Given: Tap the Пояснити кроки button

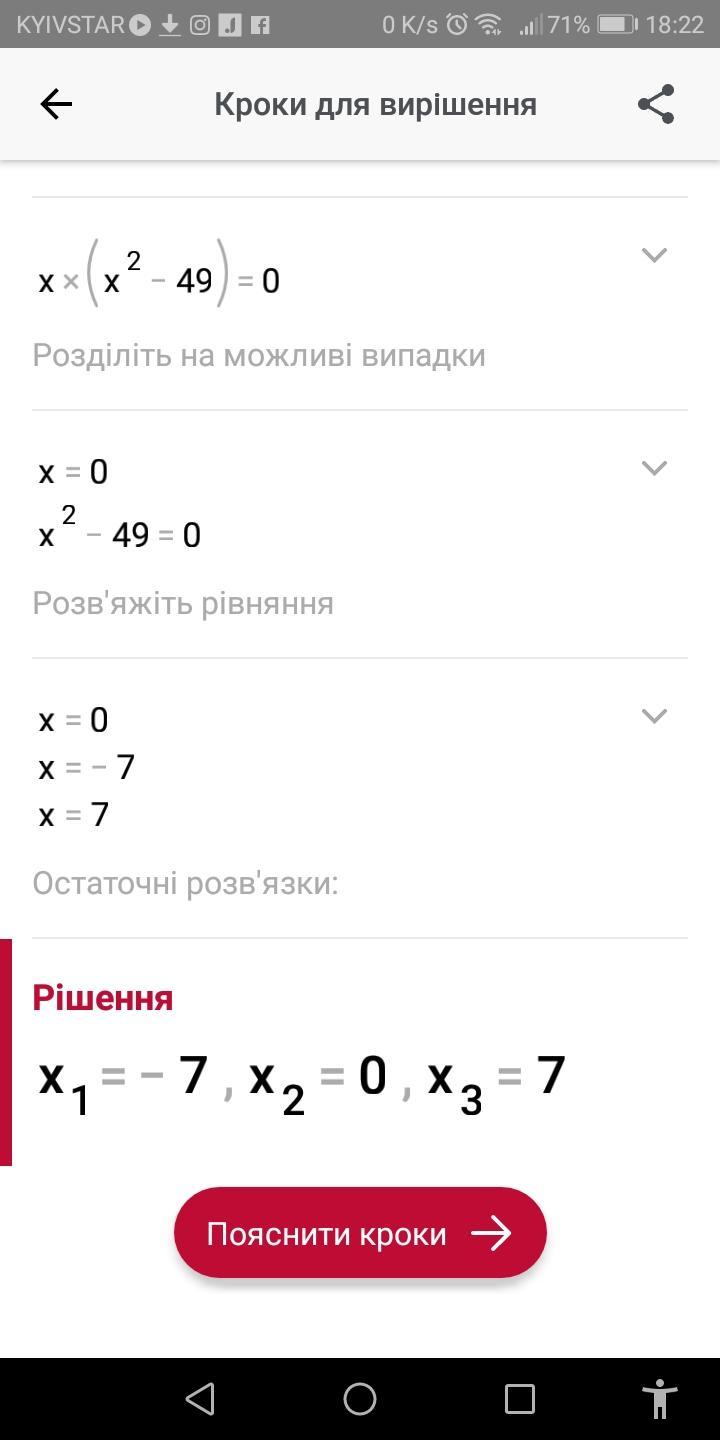Looking at the screenshot, I should [x=360, y=1233].
